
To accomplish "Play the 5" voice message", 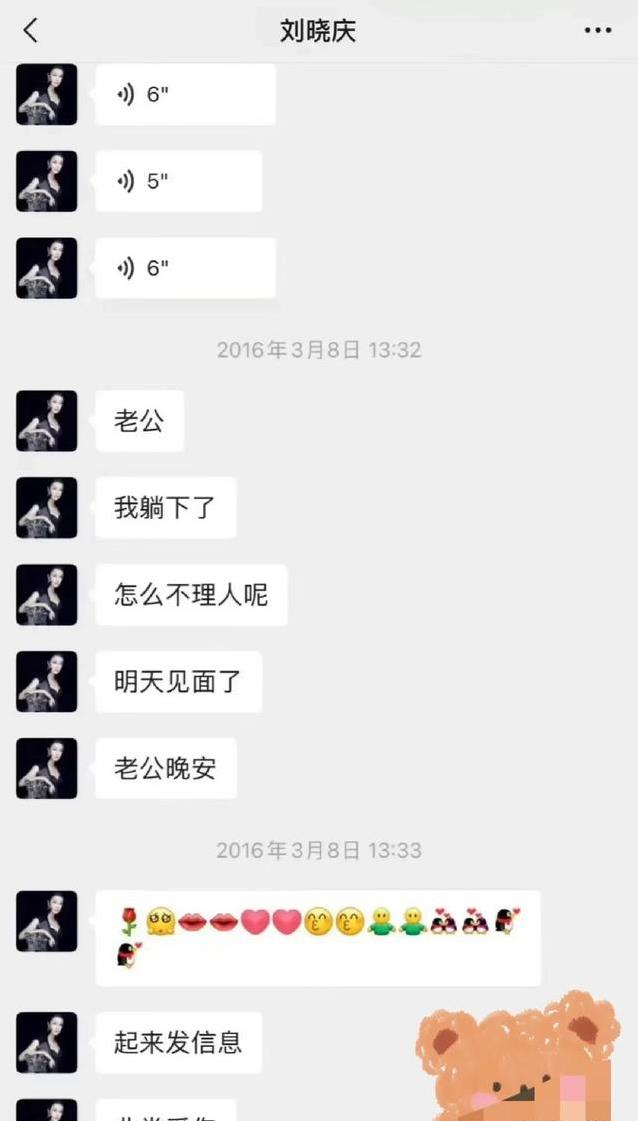I will (x=179, y=181).
